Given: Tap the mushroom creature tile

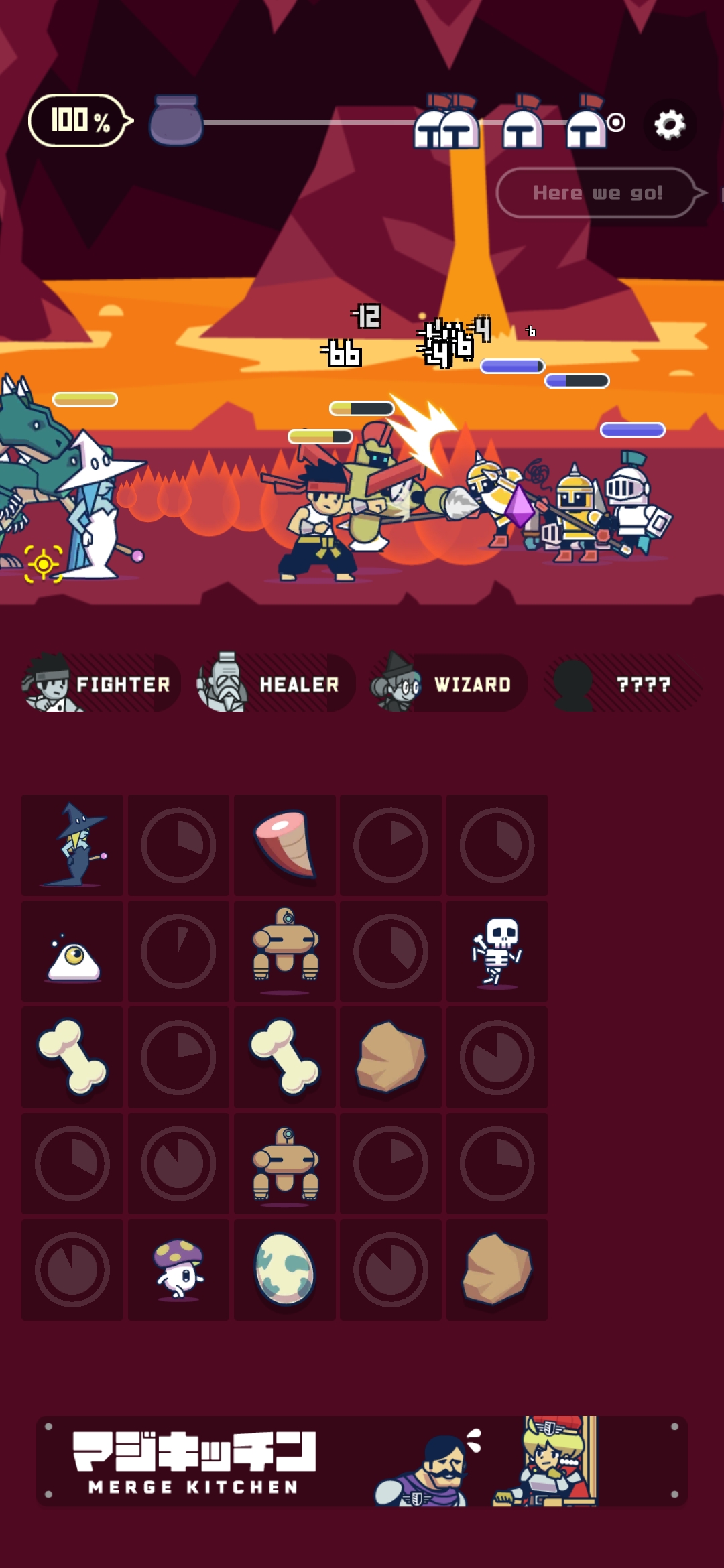Looking at the screenshot, I should 178,1270.
